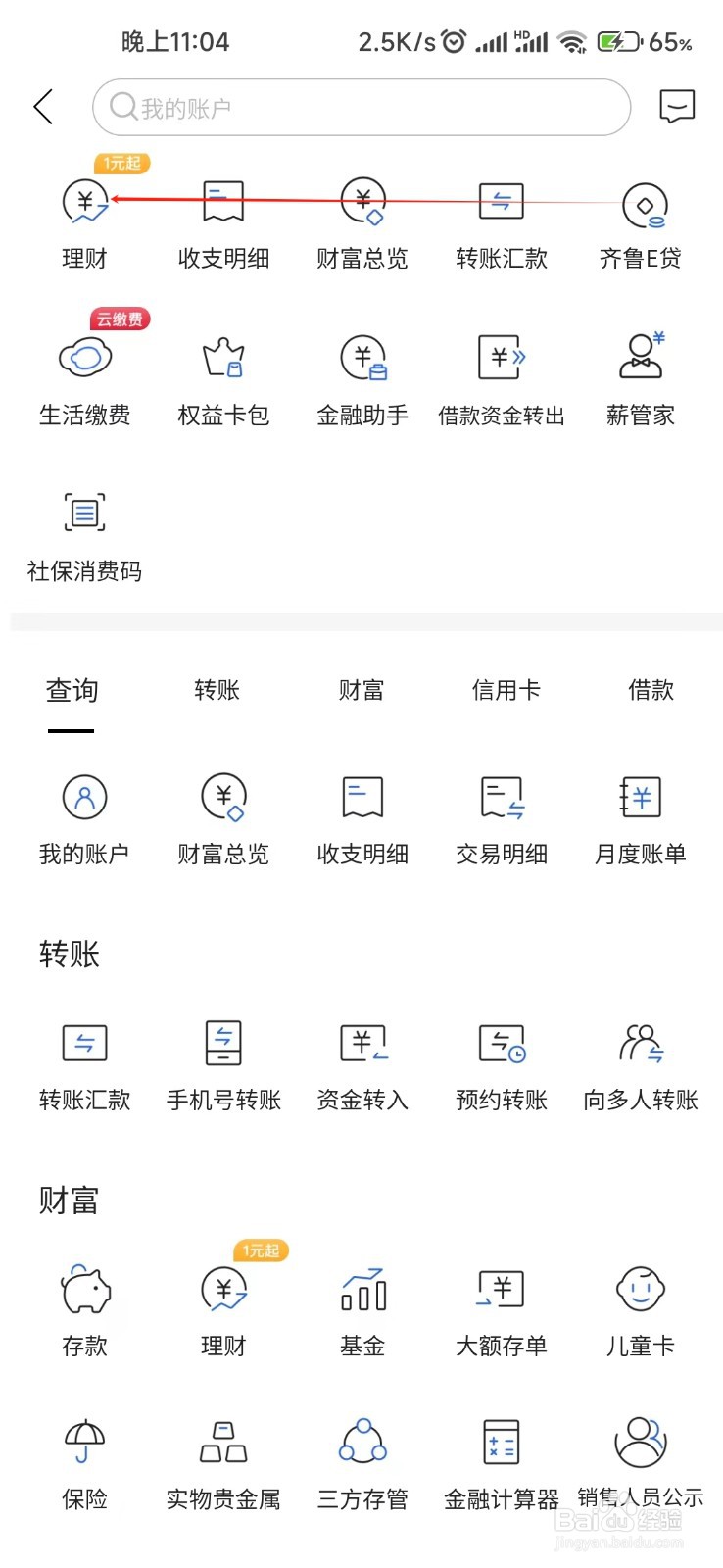Open 权益卡包
The width and height of the screenshot is (723, 1568).
pos(223,378)
